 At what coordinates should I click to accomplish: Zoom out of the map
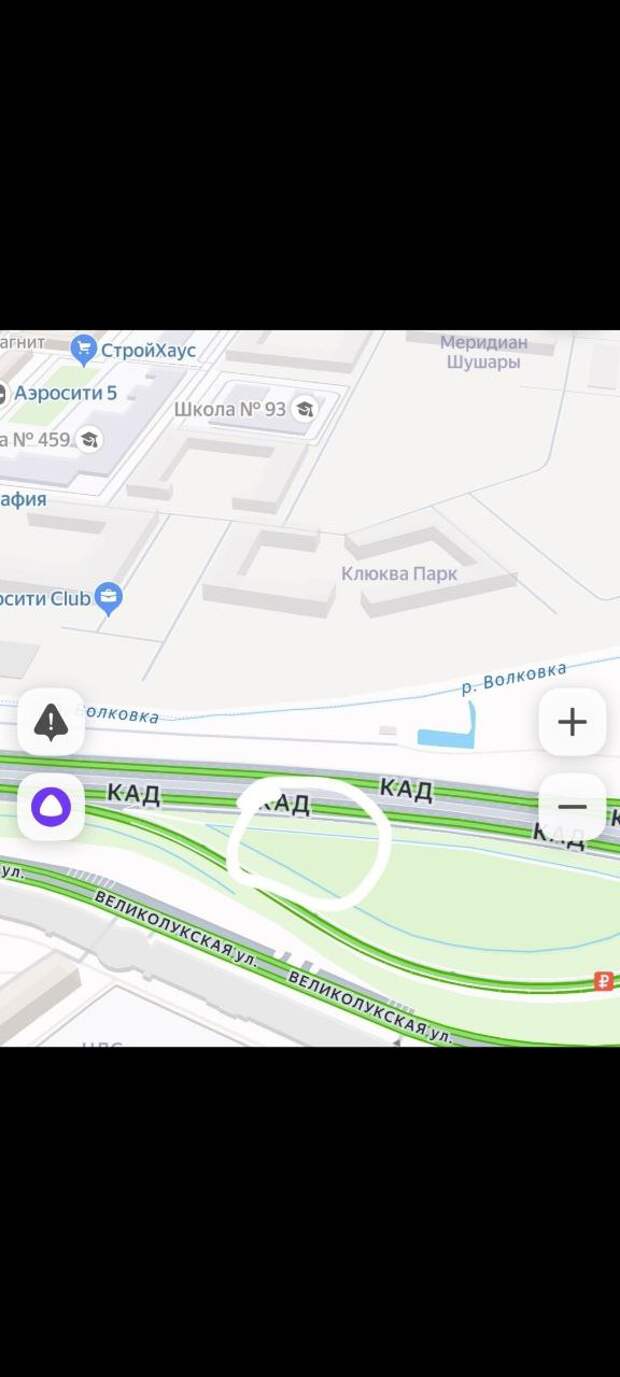click(x=572, y=806)
